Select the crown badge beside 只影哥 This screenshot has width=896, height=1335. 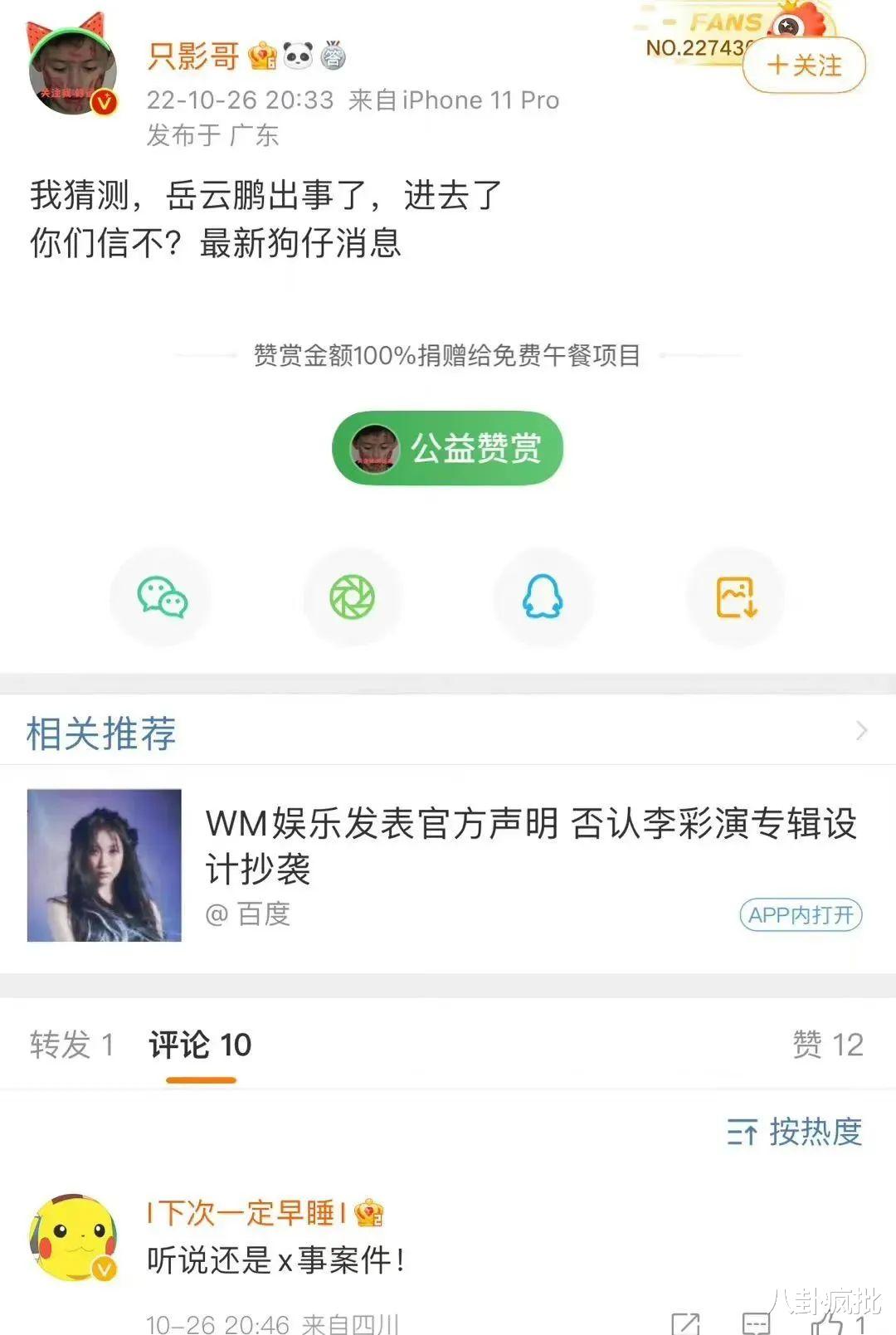262,55
